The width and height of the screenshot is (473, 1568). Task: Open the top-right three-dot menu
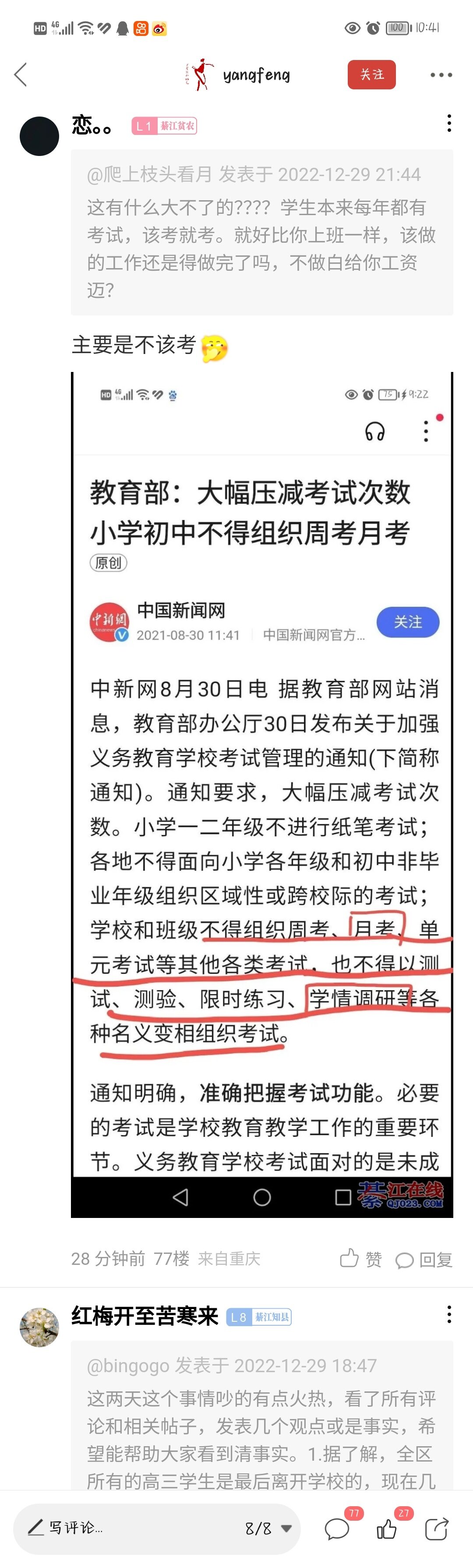(x=441, y=75)
